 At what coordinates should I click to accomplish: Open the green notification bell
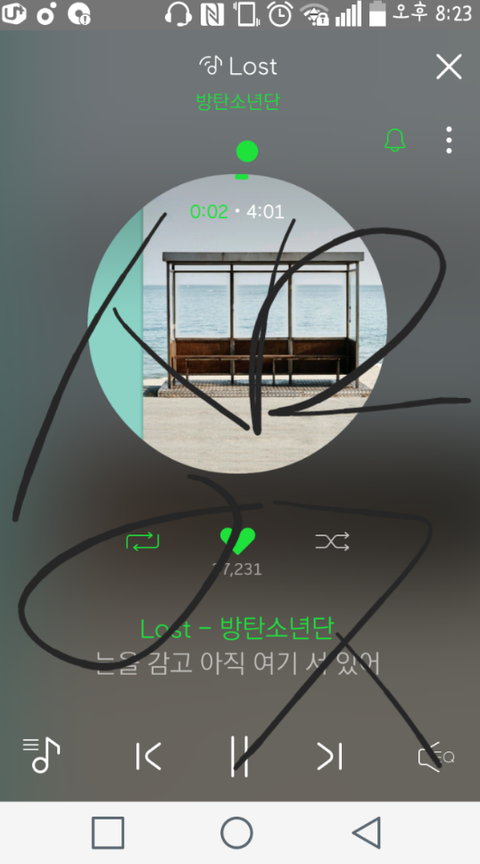tap(395, 140)
